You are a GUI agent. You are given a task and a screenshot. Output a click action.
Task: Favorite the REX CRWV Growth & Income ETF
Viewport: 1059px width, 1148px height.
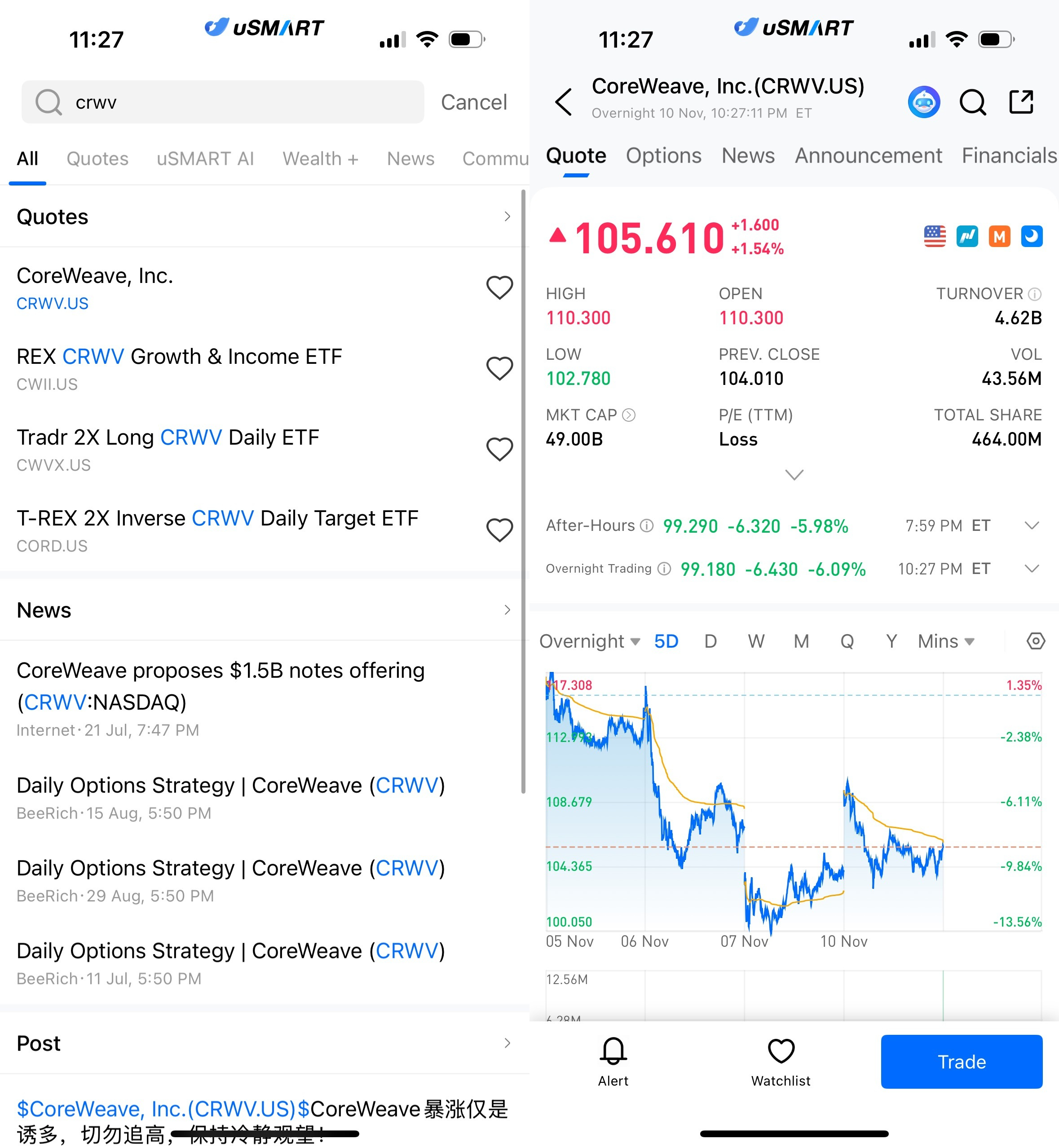pos(499,368)
